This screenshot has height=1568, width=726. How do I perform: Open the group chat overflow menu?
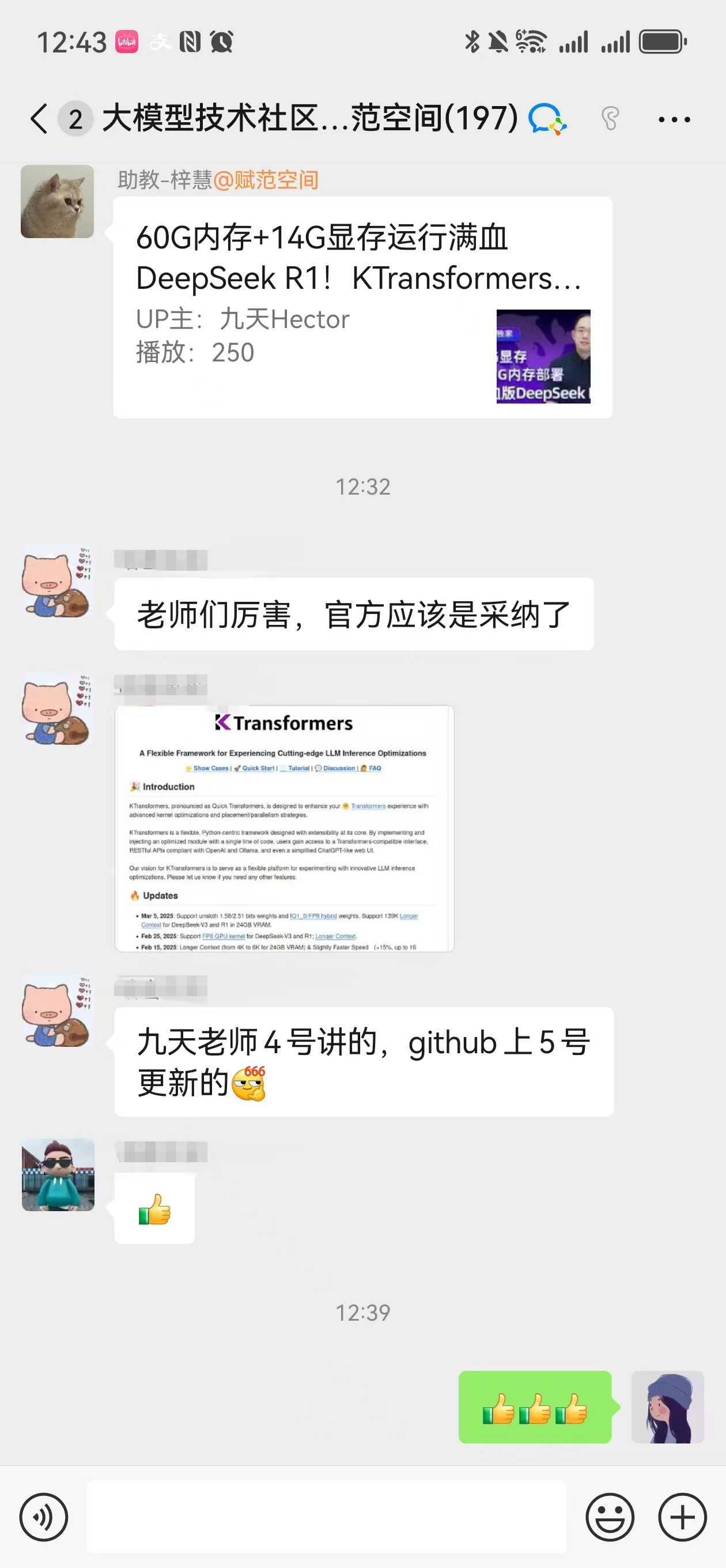674,119
